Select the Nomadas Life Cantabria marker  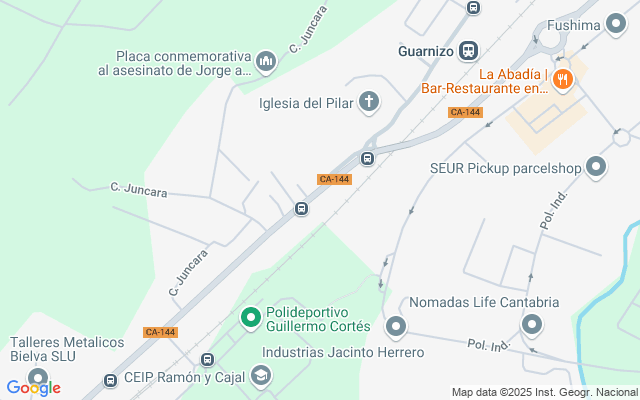coord(532,324)
